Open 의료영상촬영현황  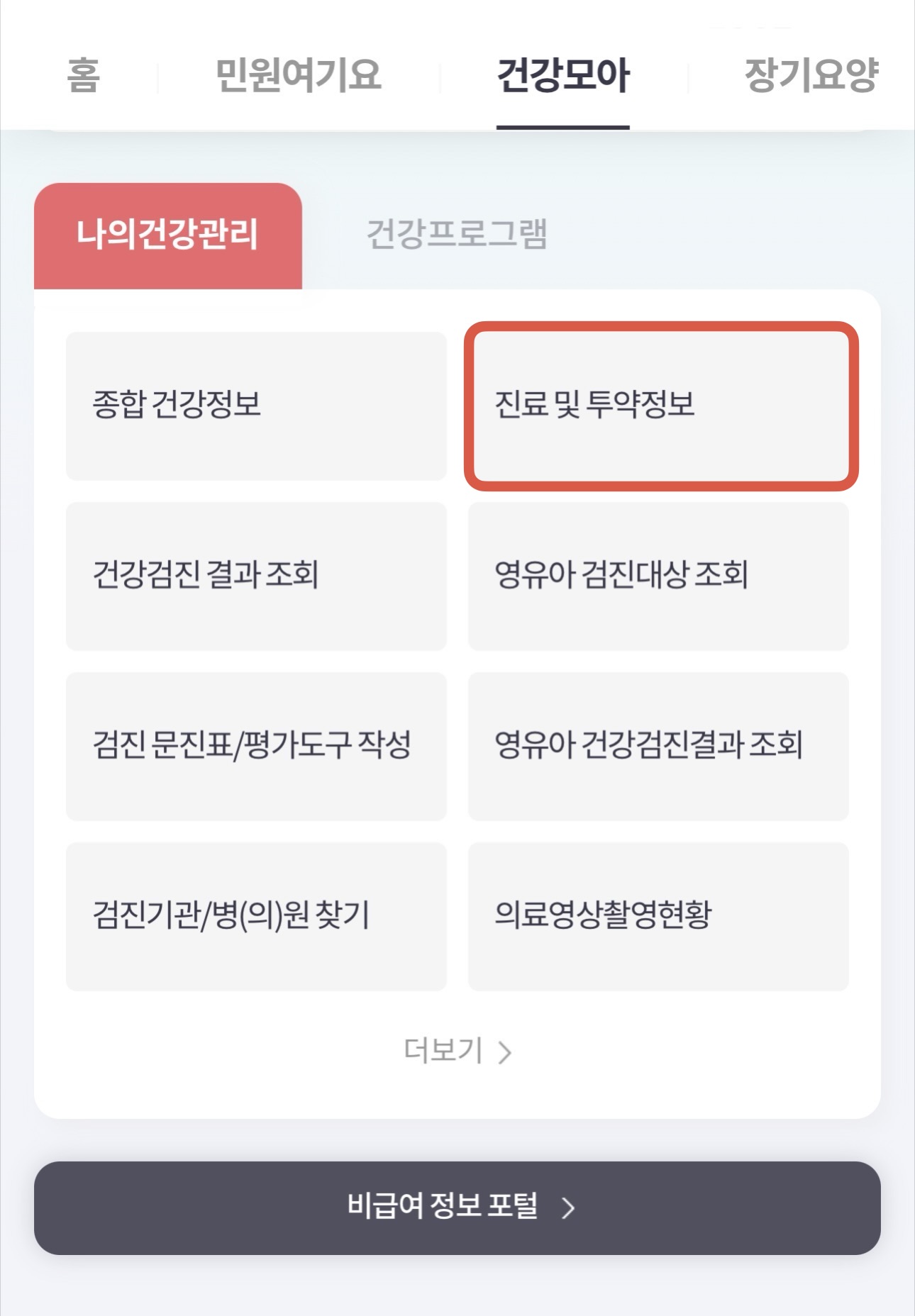(x=658, y=916)
